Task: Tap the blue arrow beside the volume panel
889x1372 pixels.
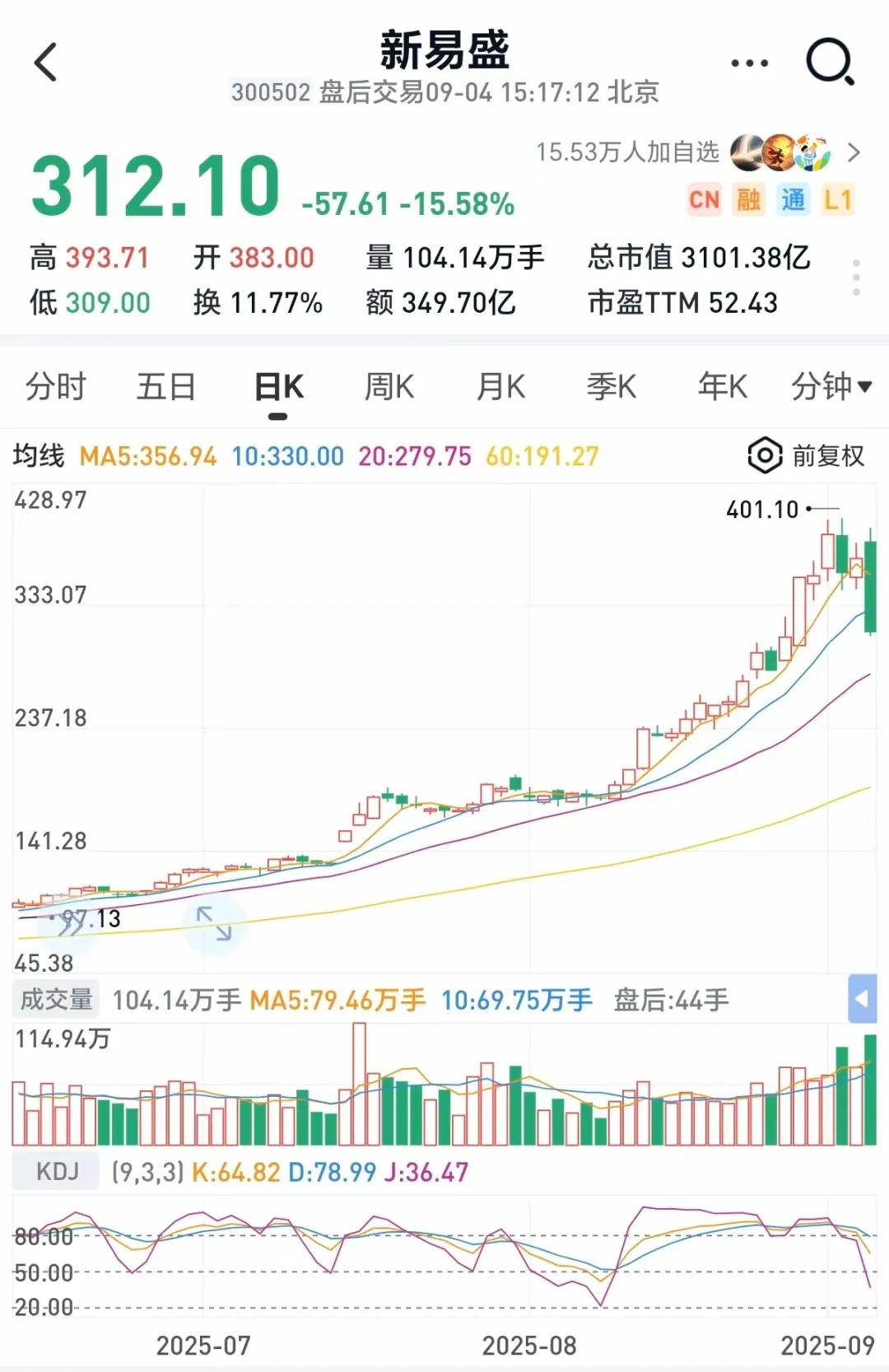Action: coord(862,999)
